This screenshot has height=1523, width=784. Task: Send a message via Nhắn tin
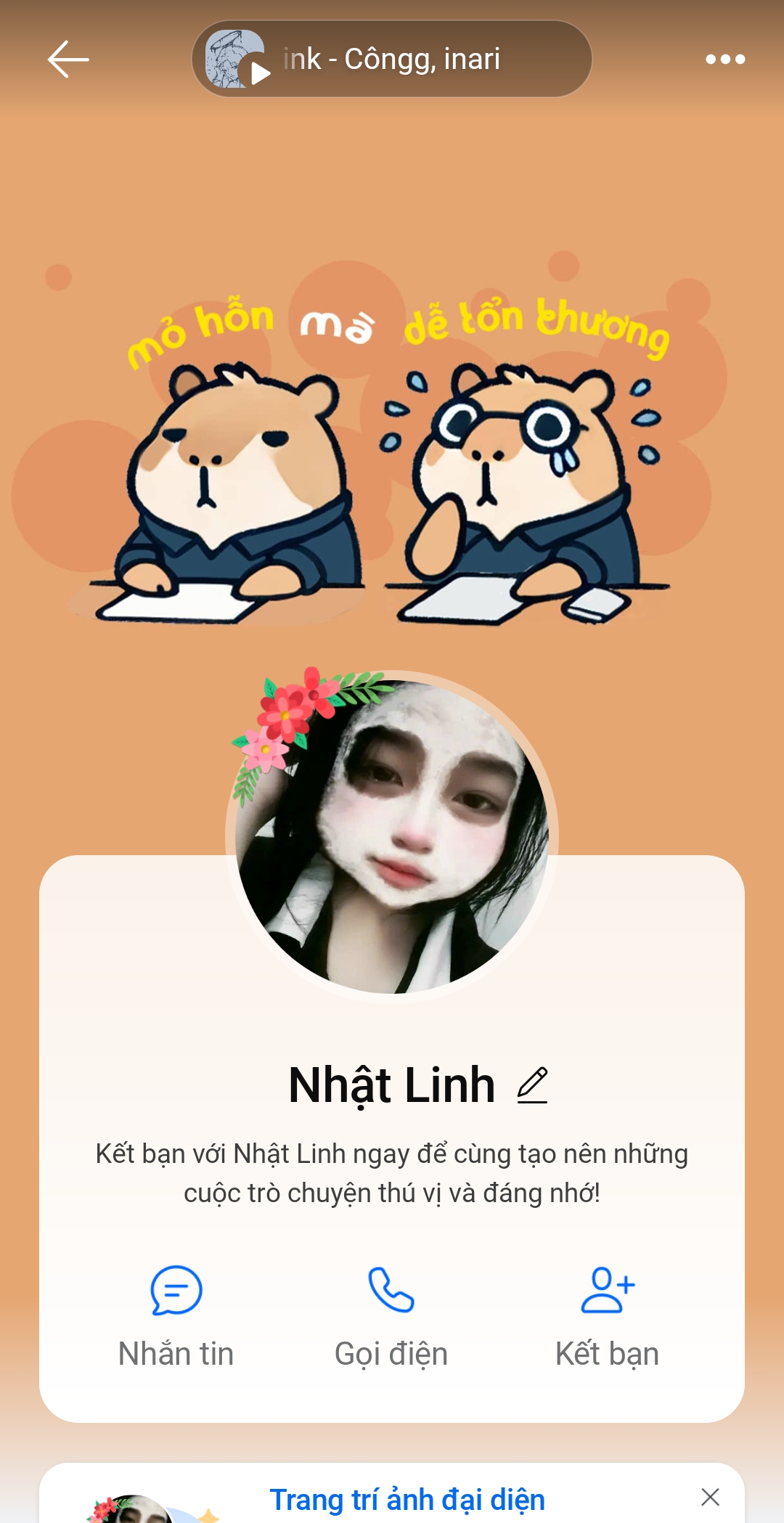(x=176, y=1315)
